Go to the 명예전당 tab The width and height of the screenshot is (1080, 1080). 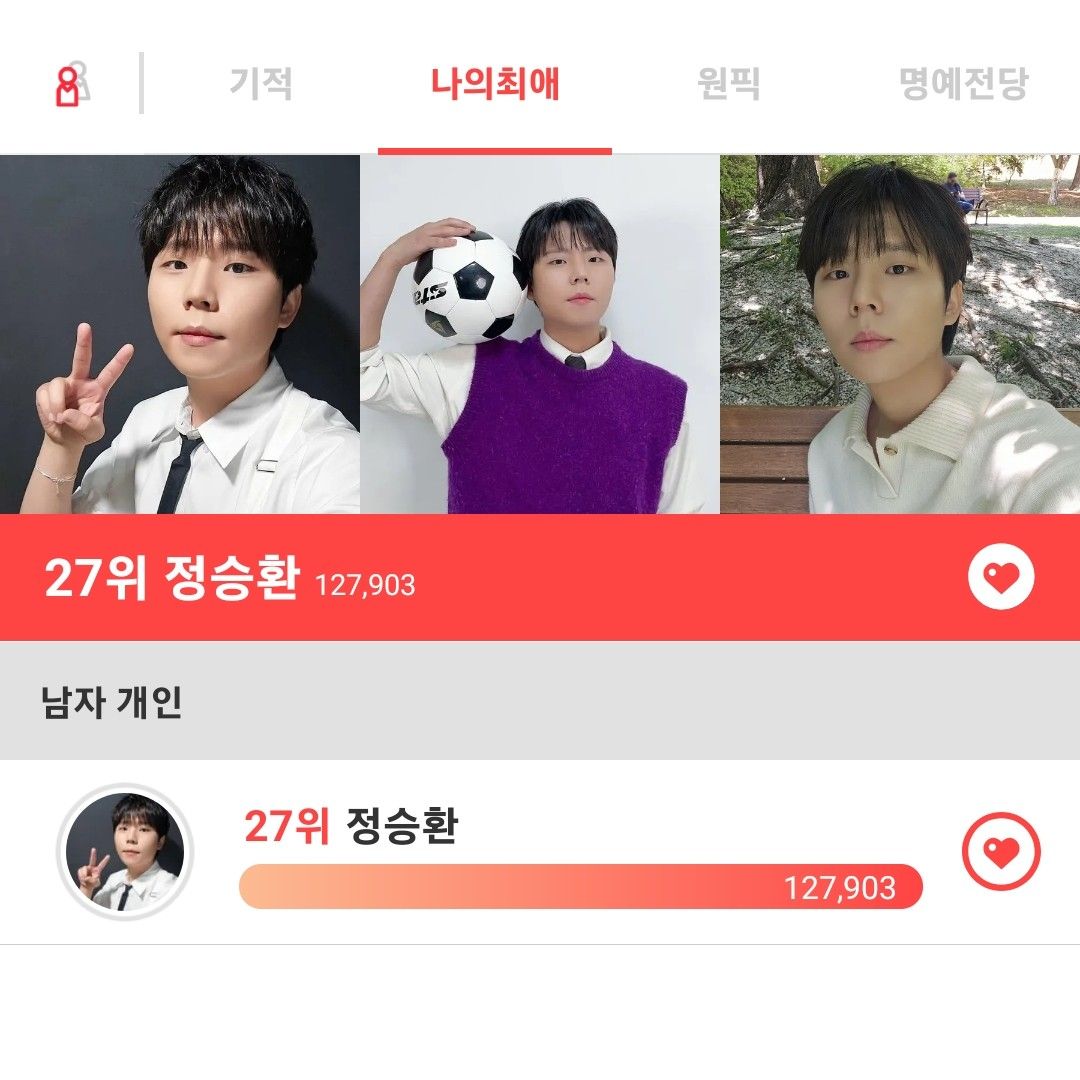click(x=963, y=84)
